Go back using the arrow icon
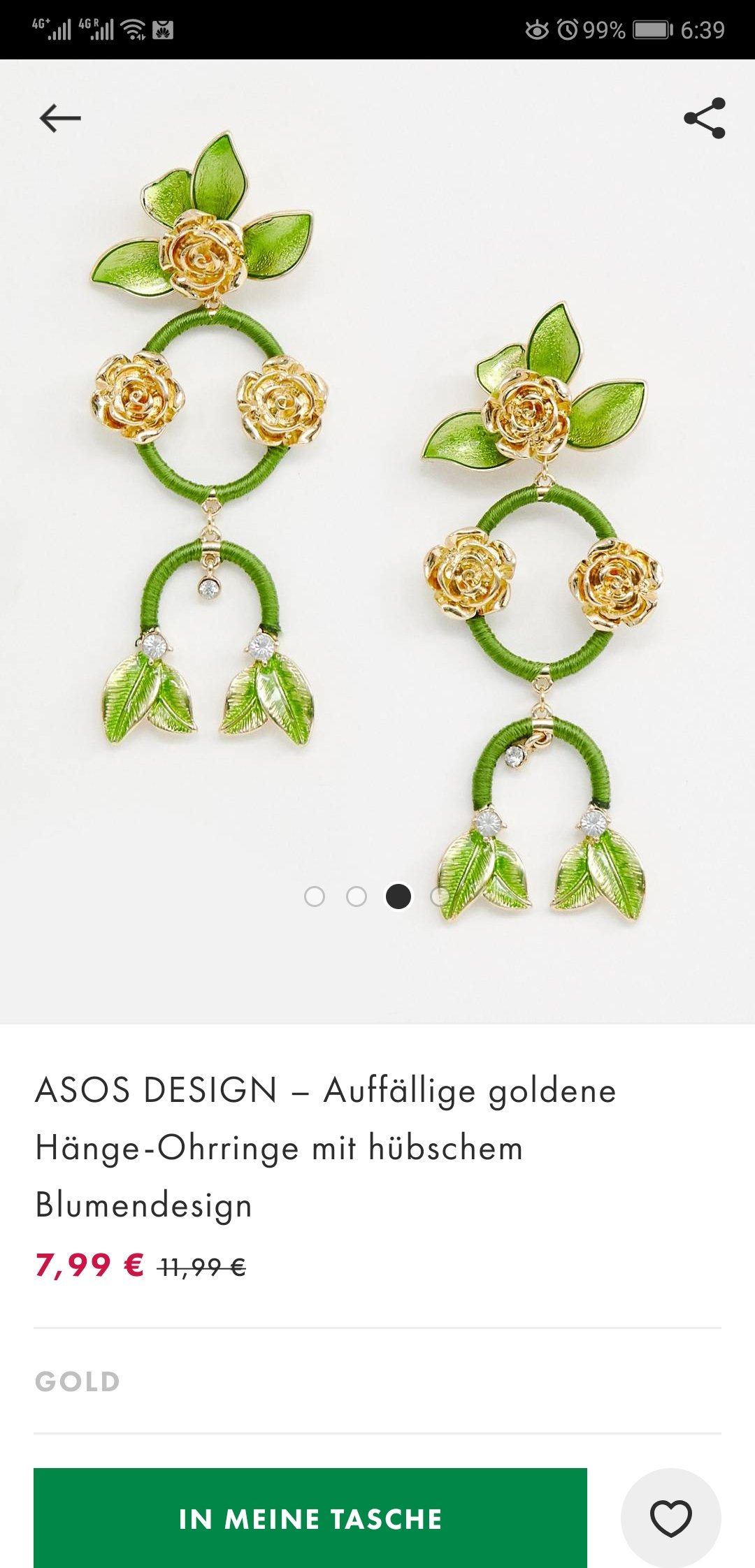Viewport: 755px width, 1568px height. click(x=60, y=118)
